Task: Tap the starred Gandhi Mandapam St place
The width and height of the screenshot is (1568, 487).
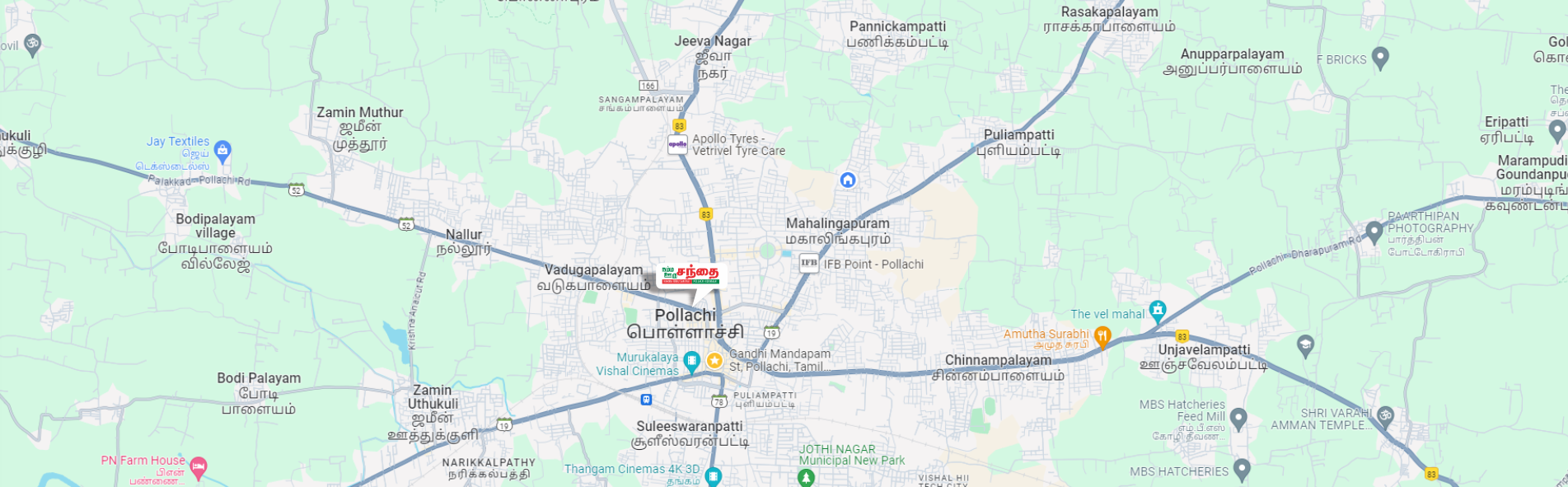Action: point(714,360)
